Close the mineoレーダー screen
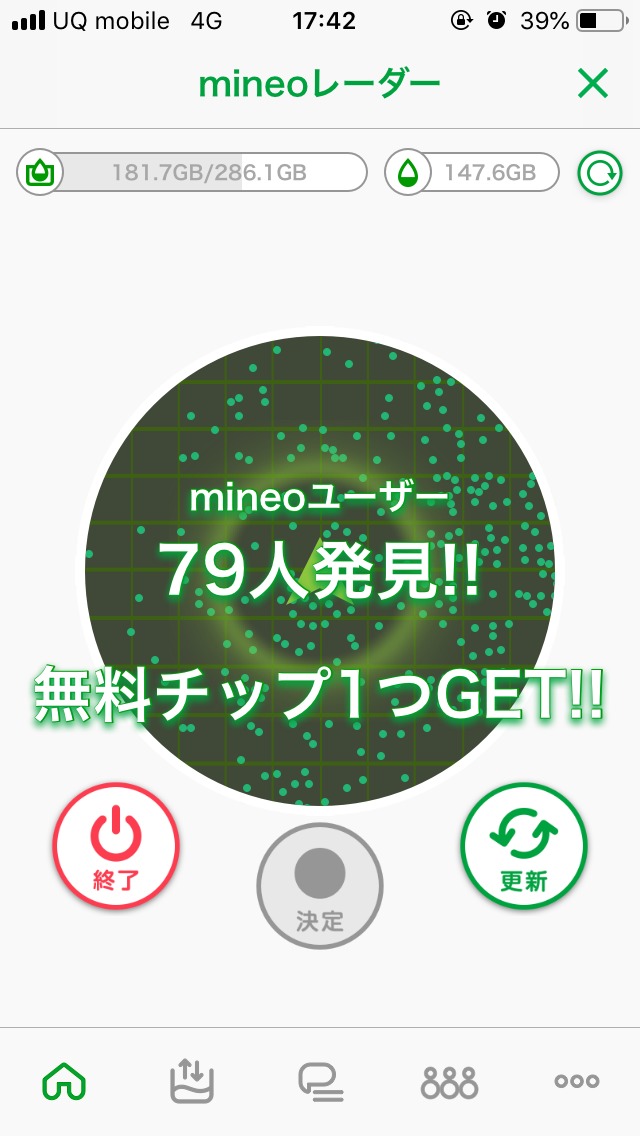Image resolution: width=640 pixels, height=1136 pixels. point(593,85)
